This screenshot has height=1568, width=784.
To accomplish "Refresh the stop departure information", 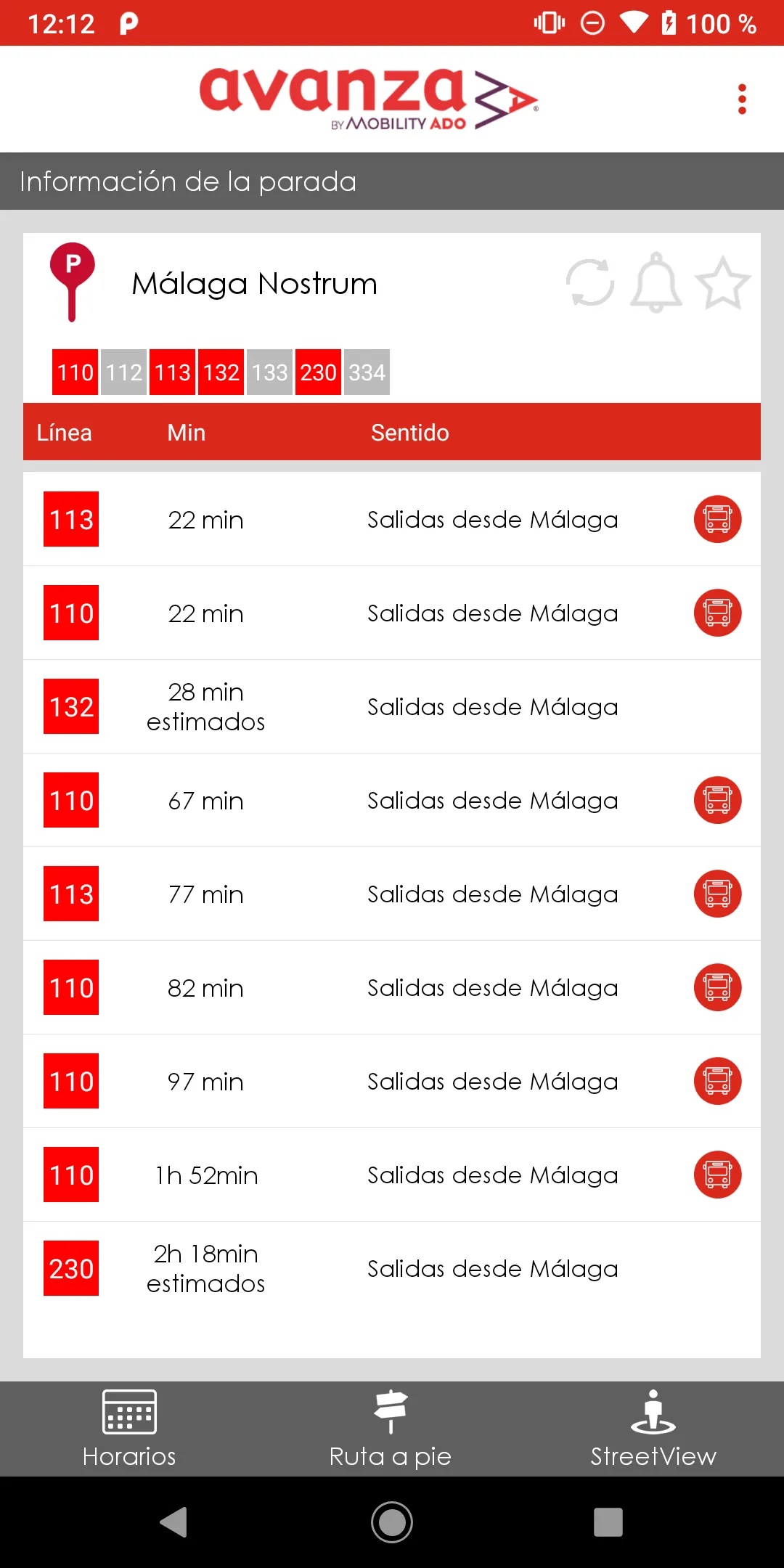I will pos(589,283).
